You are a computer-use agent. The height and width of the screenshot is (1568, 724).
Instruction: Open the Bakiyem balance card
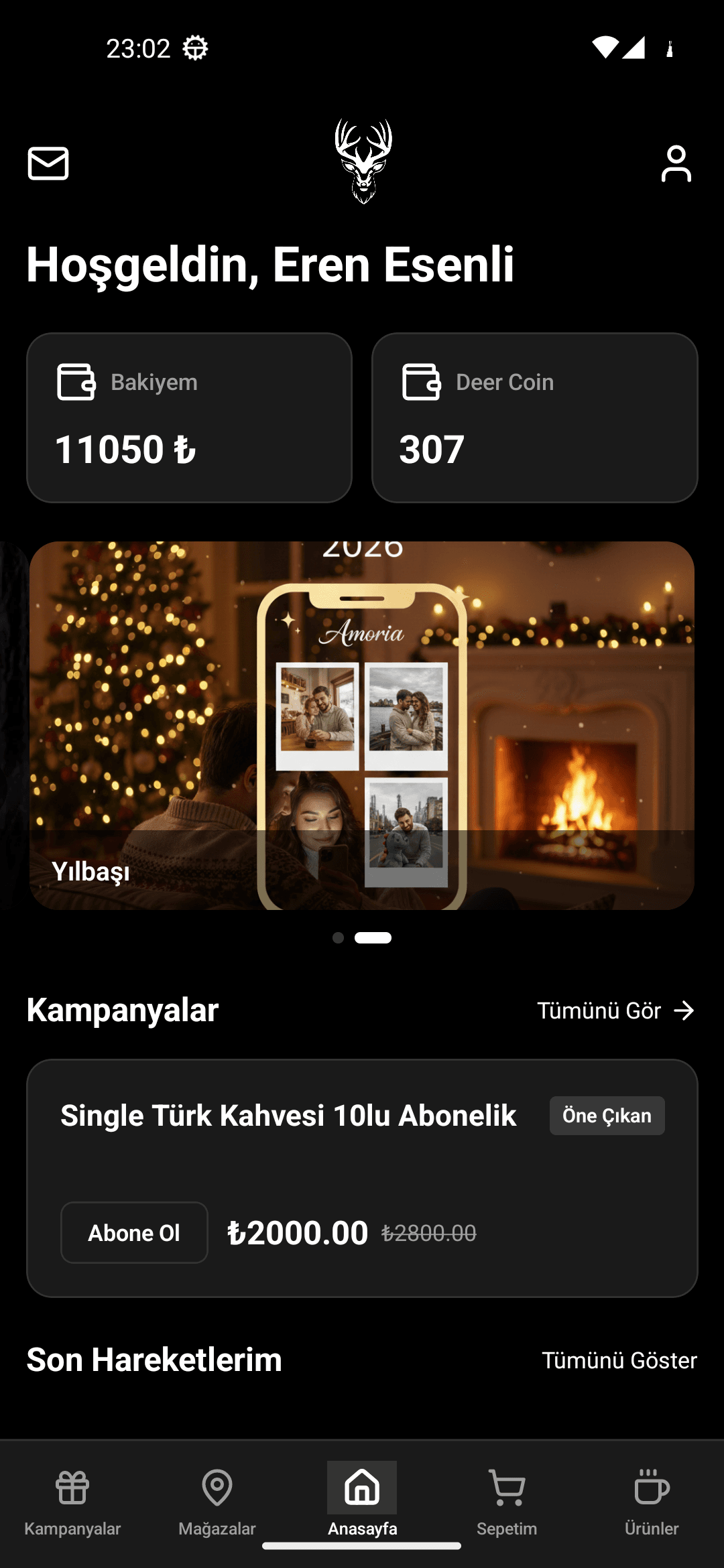[x=189, y=417]
